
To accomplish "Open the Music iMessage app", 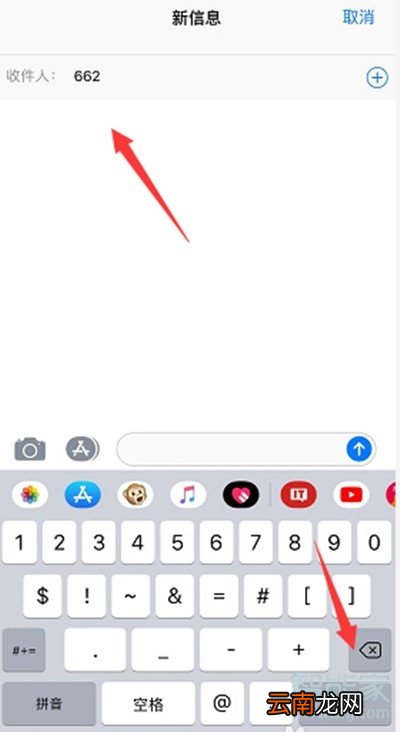I will pyautogui.click(x=188, y=494).
